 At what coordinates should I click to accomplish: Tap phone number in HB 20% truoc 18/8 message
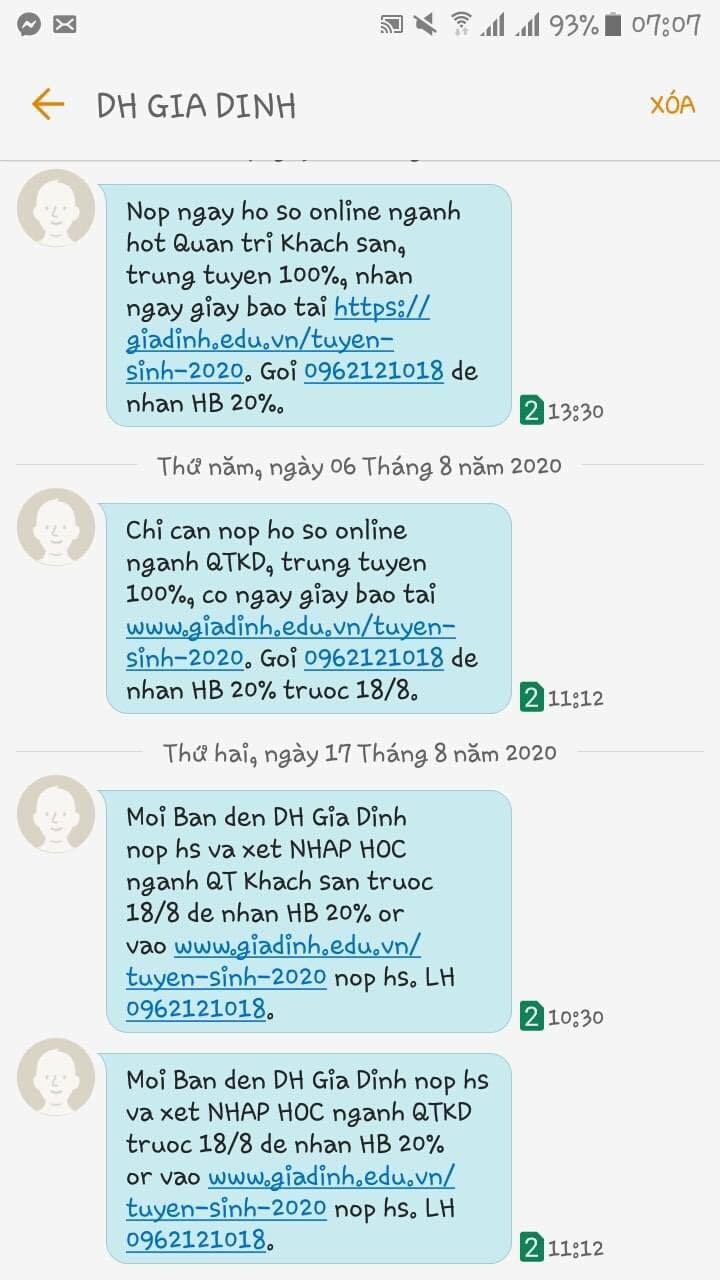point(373,658)
